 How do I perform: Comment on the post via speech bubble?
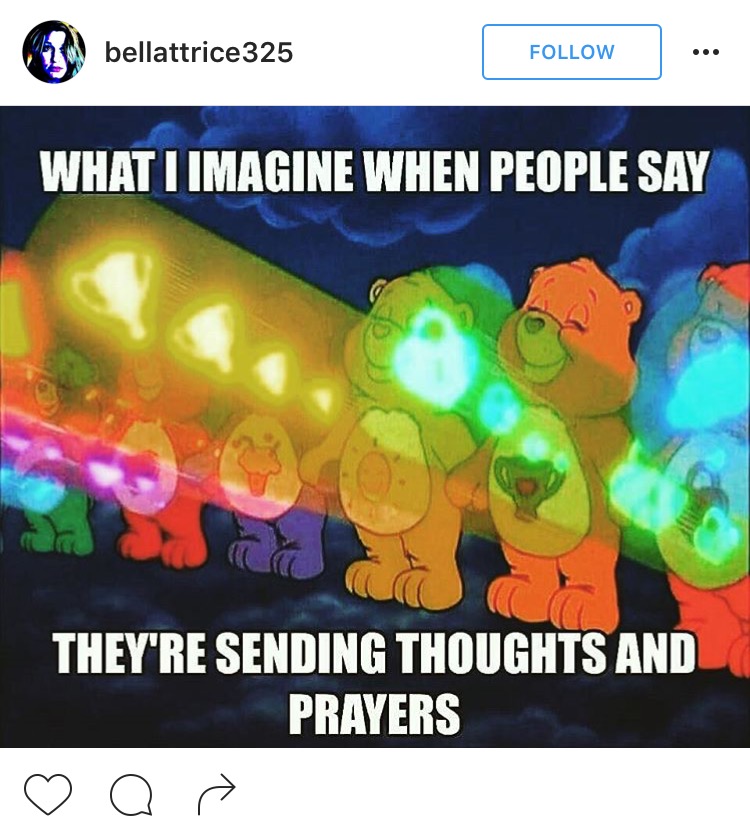click(x=131, y=796)
